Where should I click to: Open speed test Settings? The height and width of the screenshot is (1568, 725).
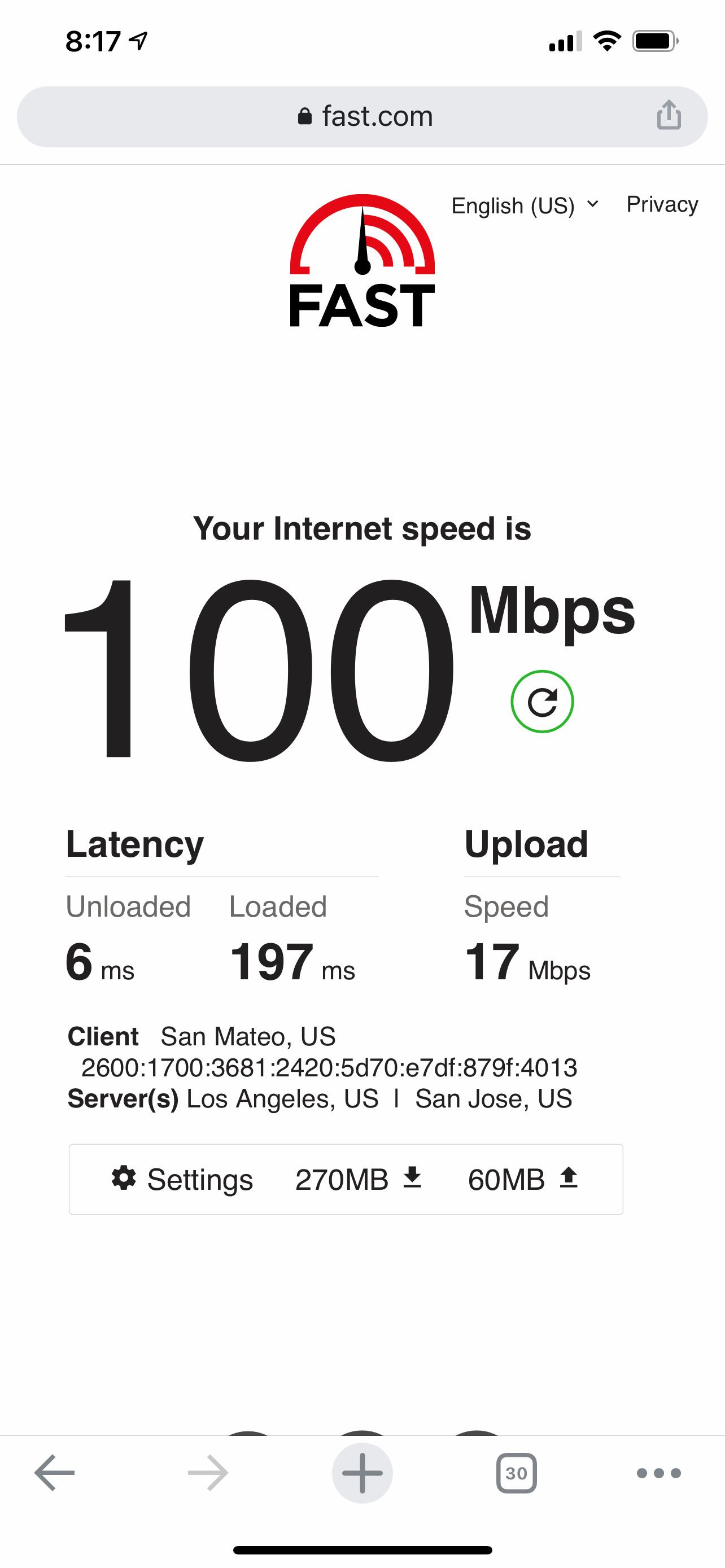coord(182,1180)
